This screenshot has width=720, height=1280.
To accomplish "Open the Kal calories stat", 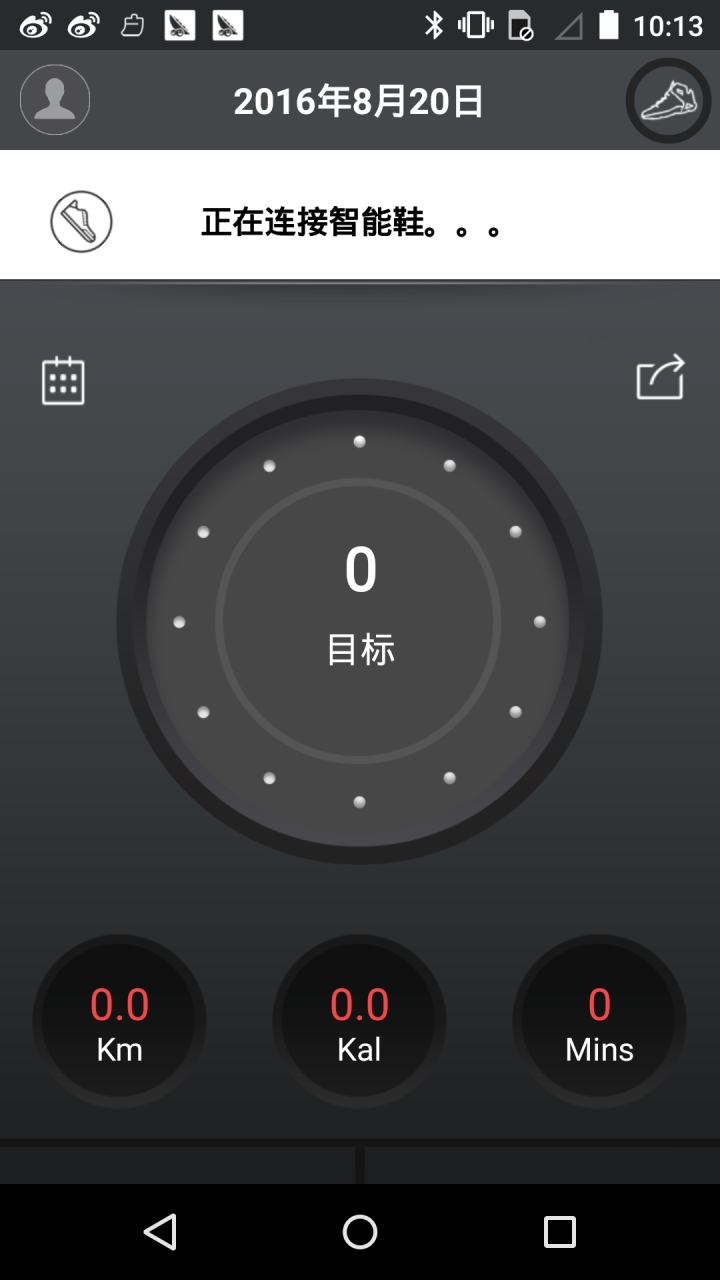I will pyautogui.click(x=359, y=1022).
